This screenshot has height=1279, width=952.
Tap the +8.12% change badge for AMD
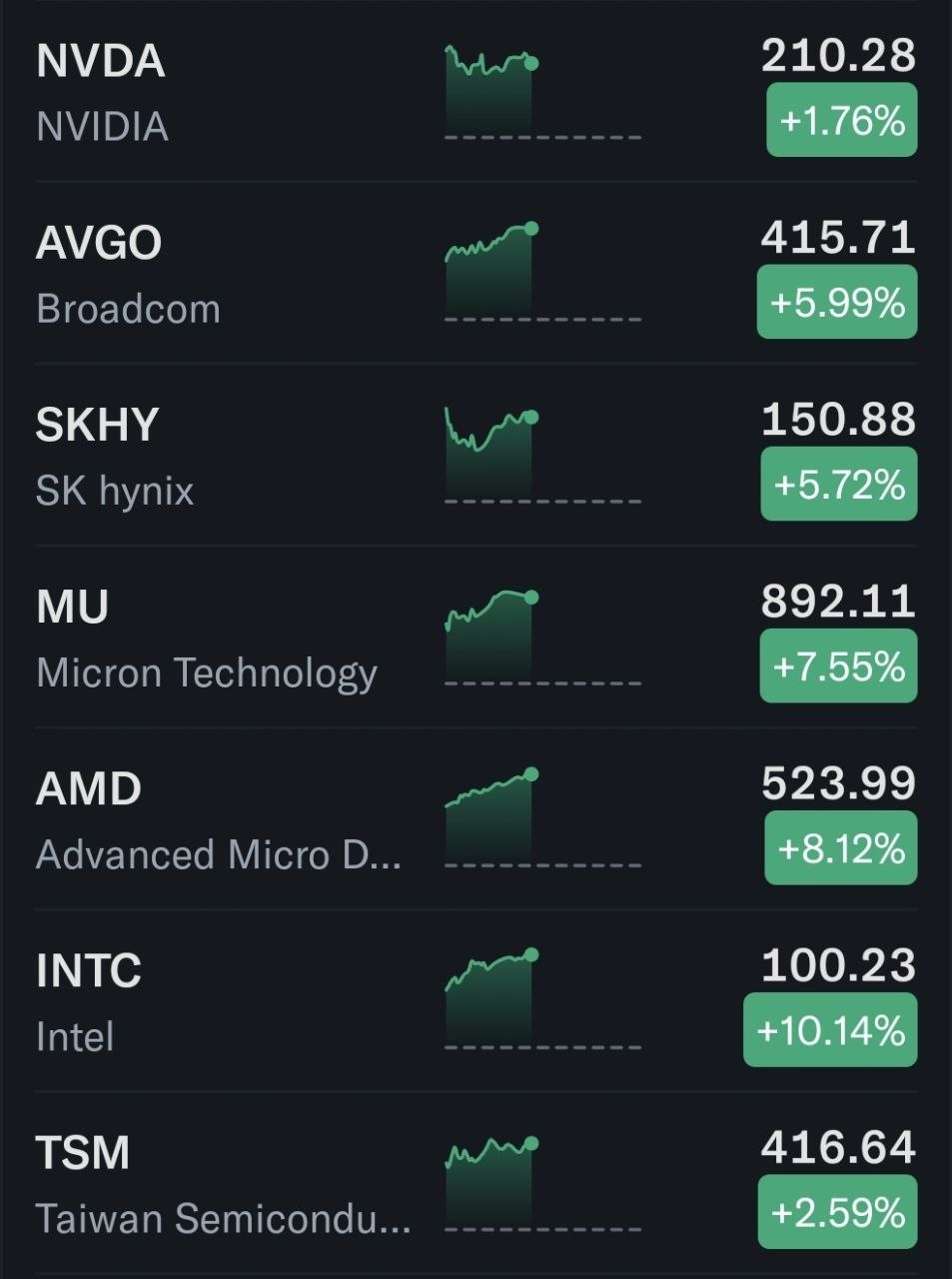pyautogui.click(x=841, y=847)
